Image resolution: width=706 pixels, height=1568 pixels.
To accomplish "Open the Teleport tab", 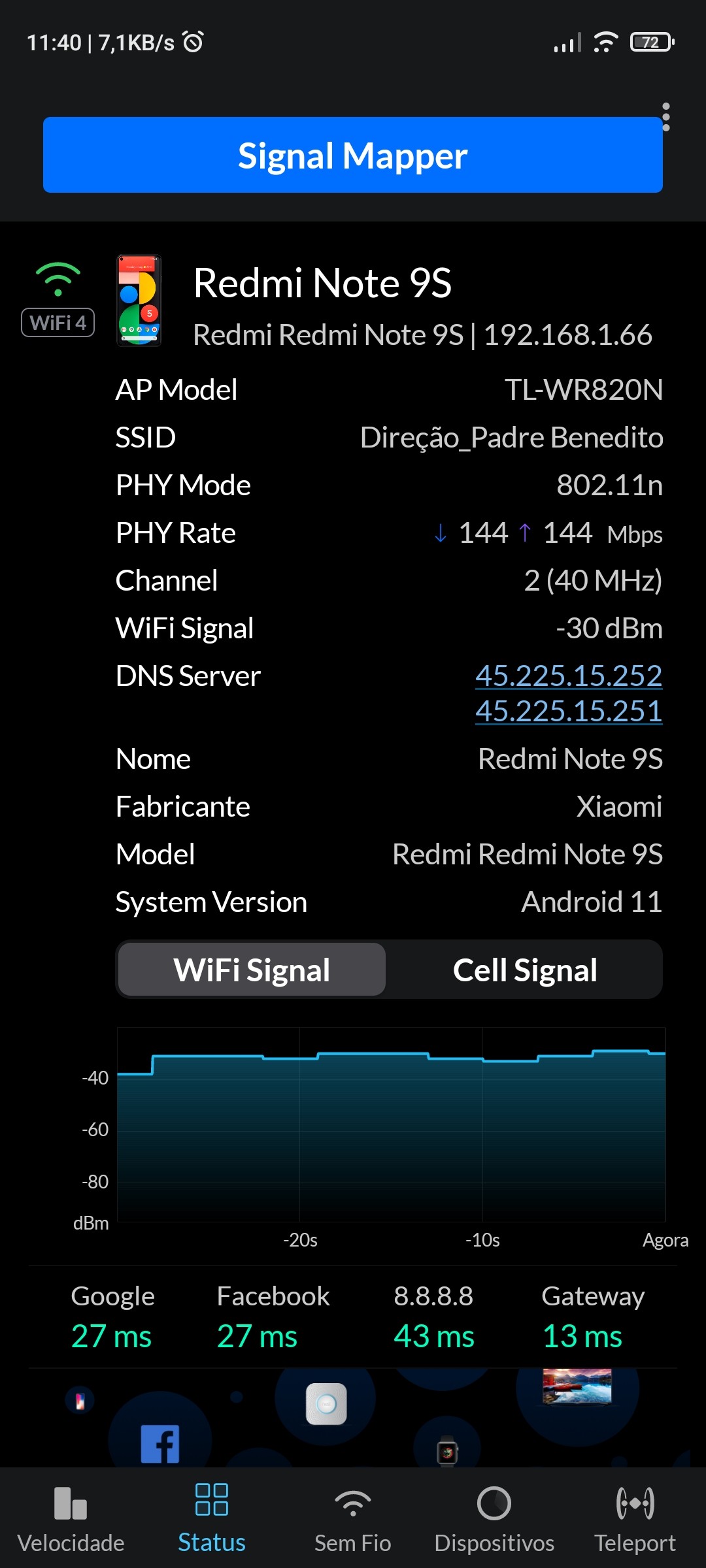I will (x=635, y=1518).
